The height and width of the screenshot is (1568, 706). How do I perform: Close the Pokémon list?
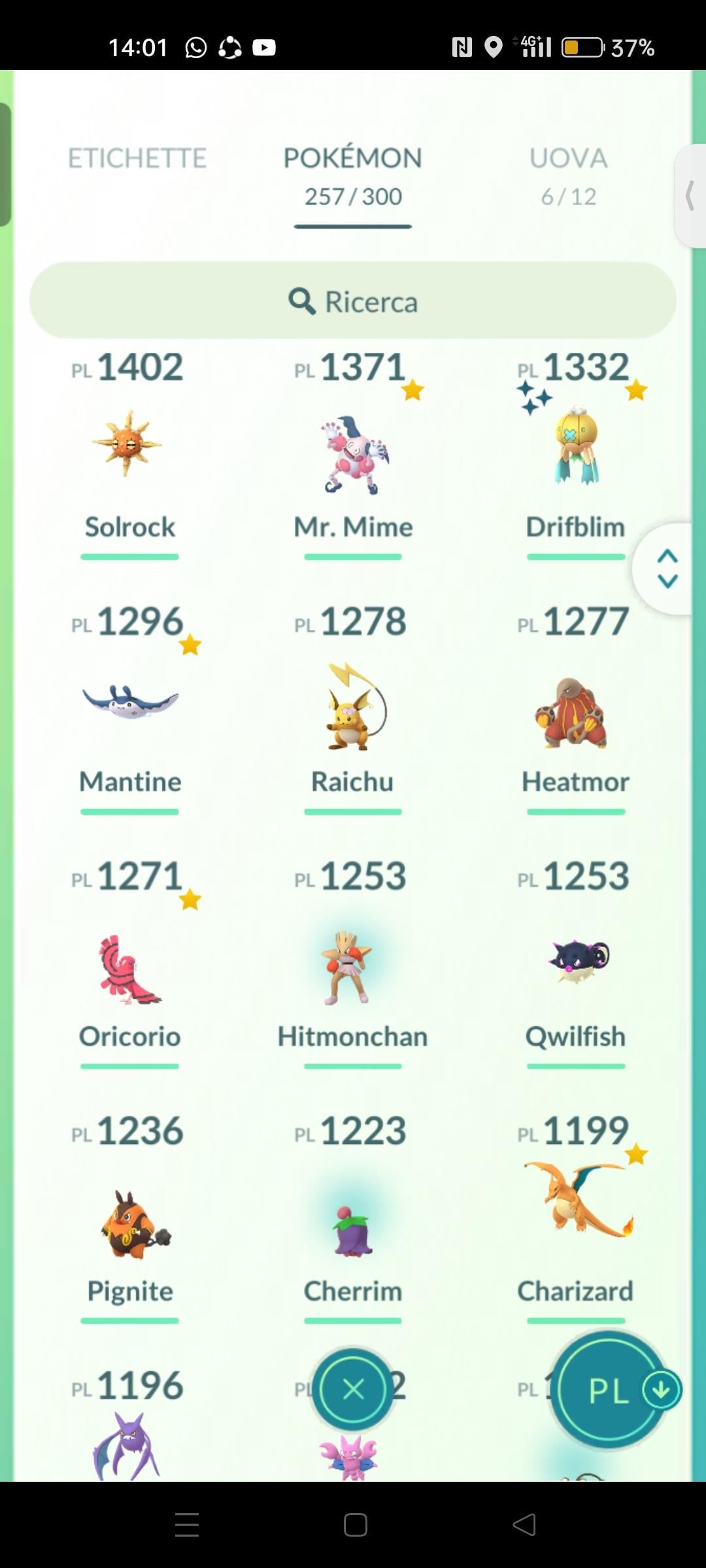pos(353,1389)
